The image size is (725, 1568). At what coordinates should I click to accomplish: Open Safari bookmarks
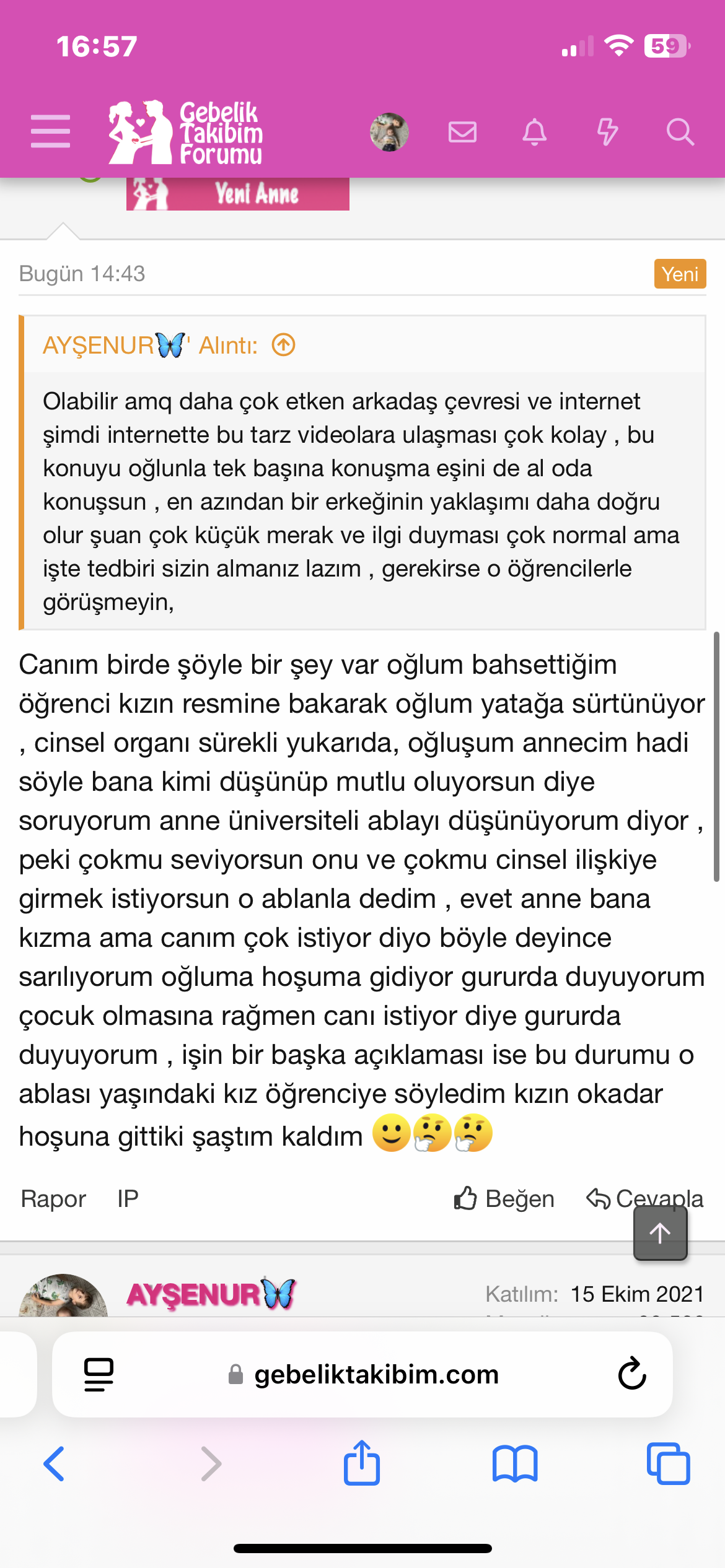515,1464
